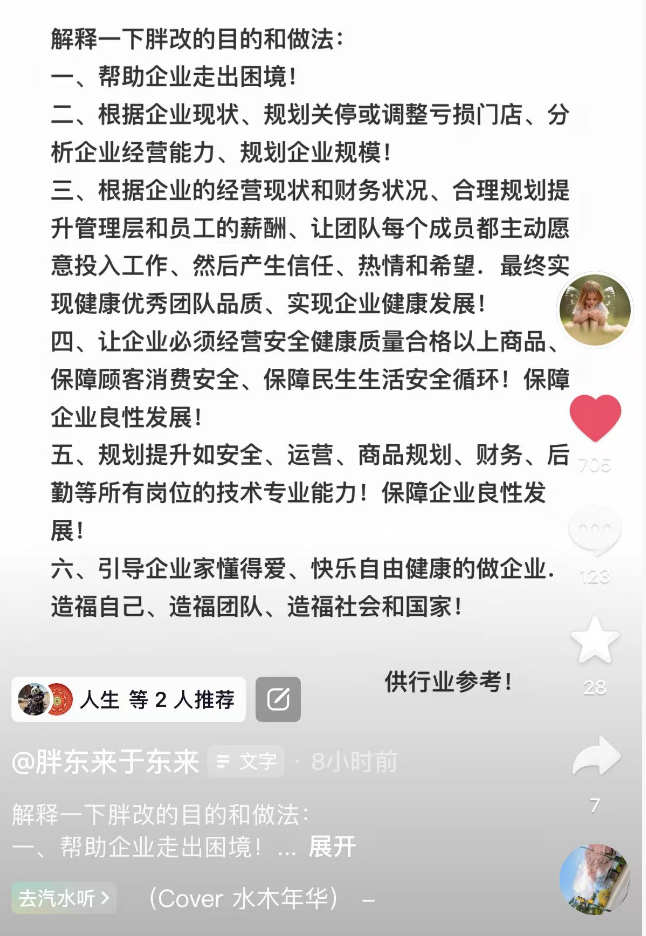Tap the edit icon beside the recommendation chip

coord(278,699)
